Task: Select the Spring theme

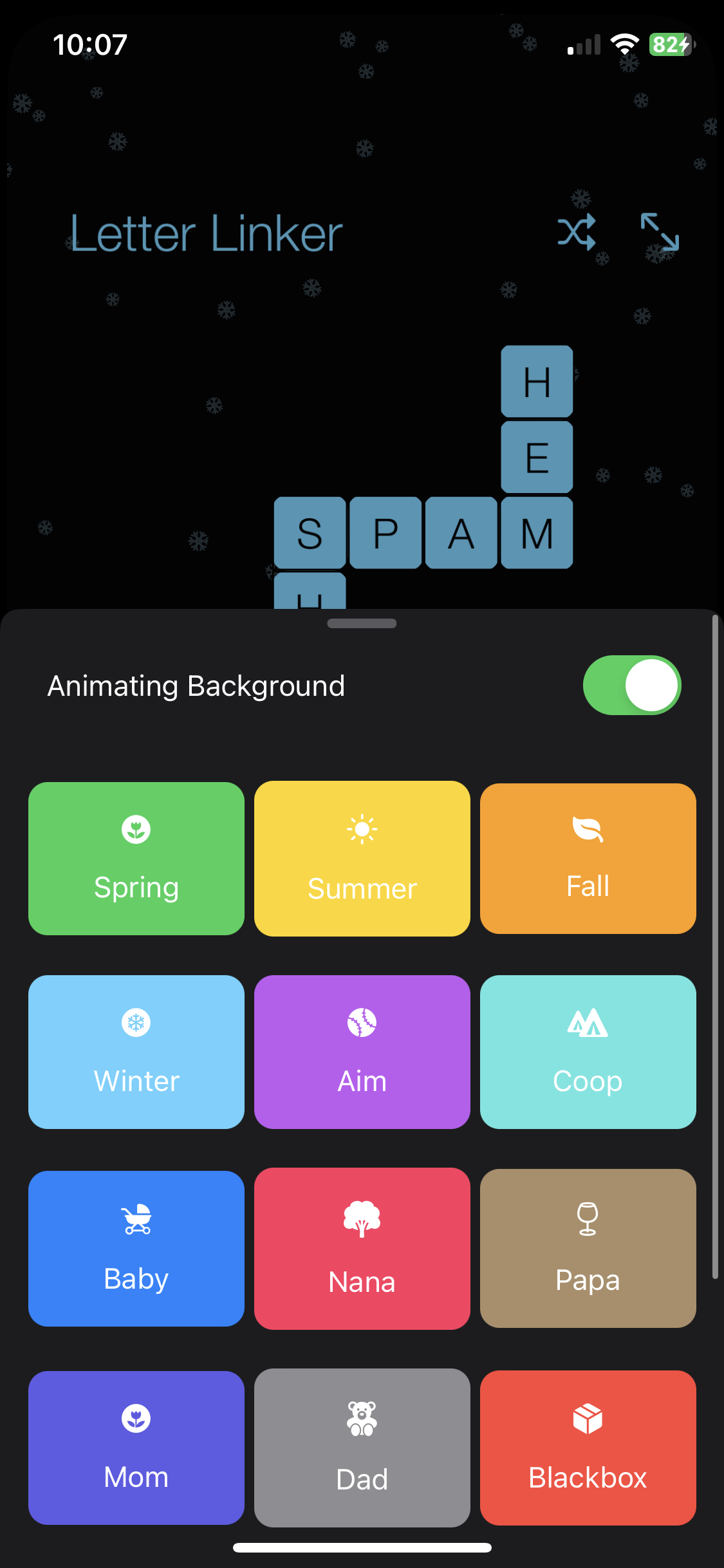Action: [136, 859]
